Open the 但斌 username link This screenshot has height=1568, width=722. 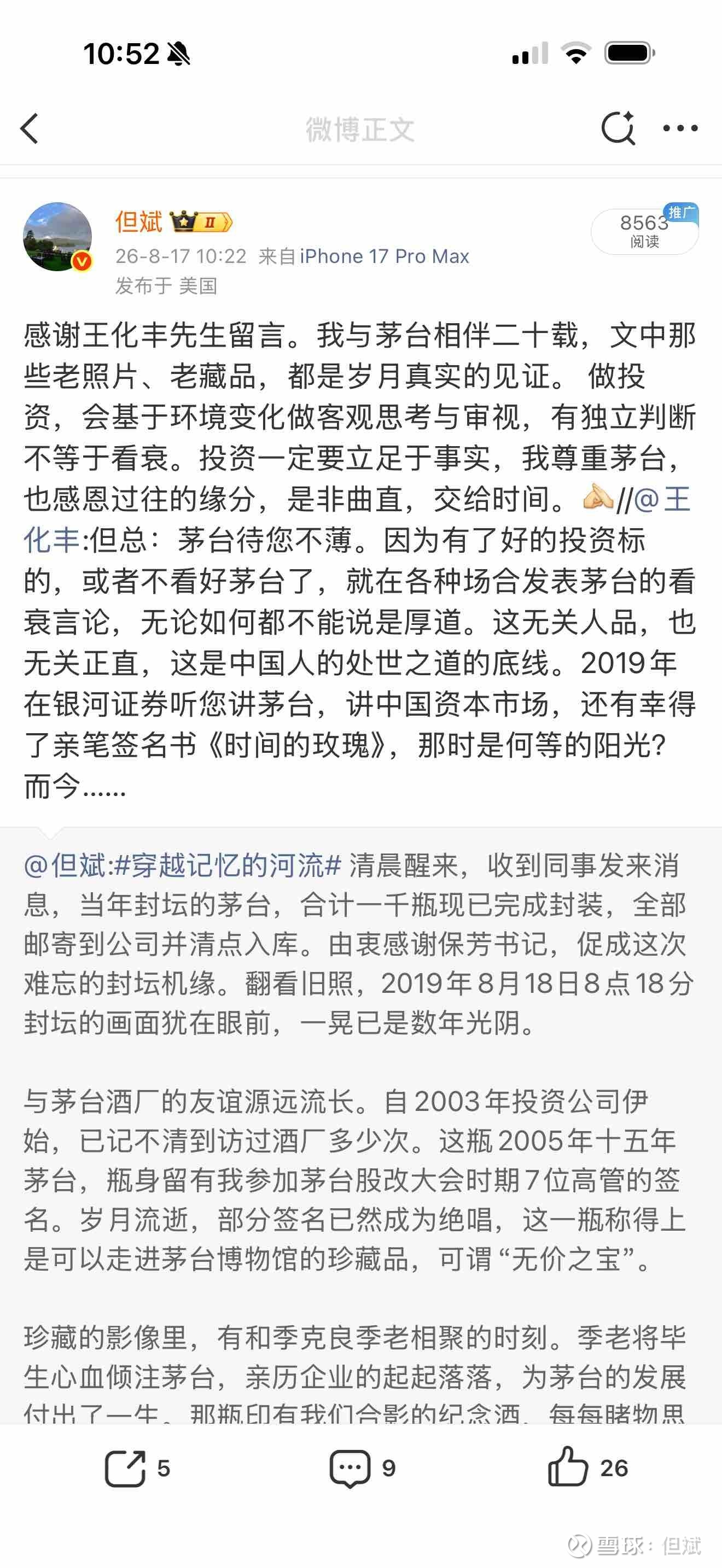tap(139, 221)
